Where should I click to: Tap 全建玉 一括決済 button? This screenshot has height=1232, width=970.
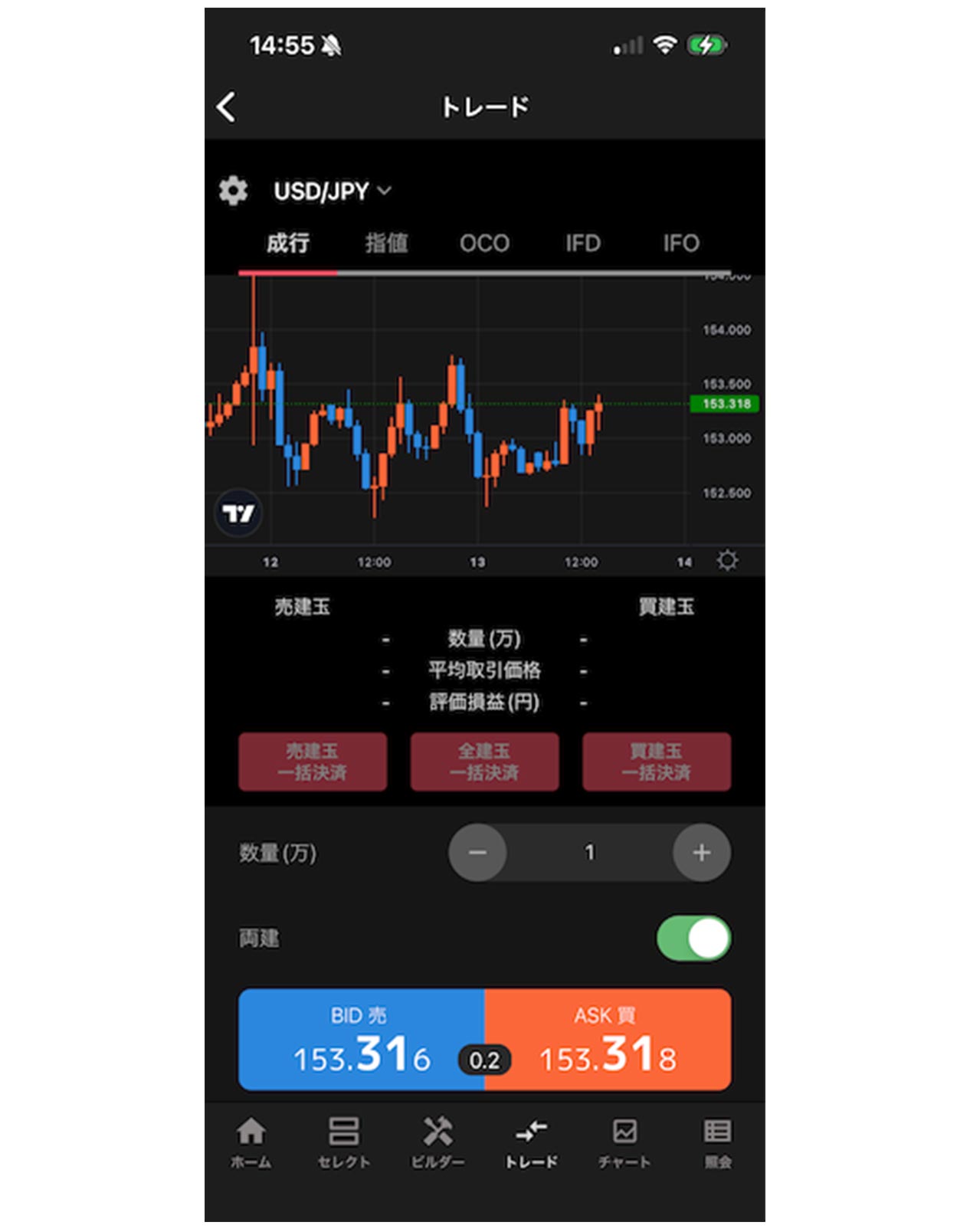click(484, 762)
